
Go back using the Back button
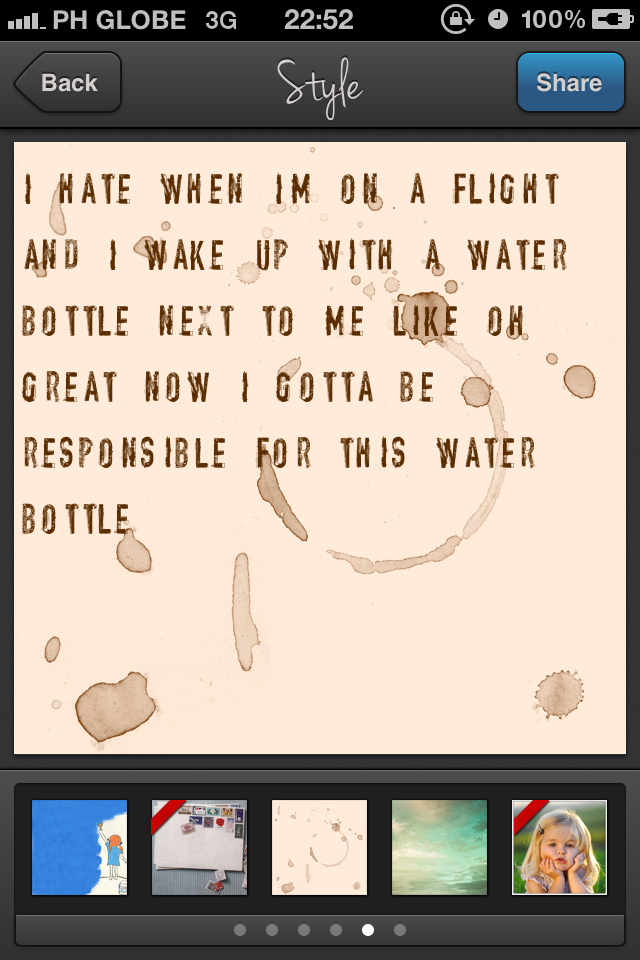(x=67, y=83)
